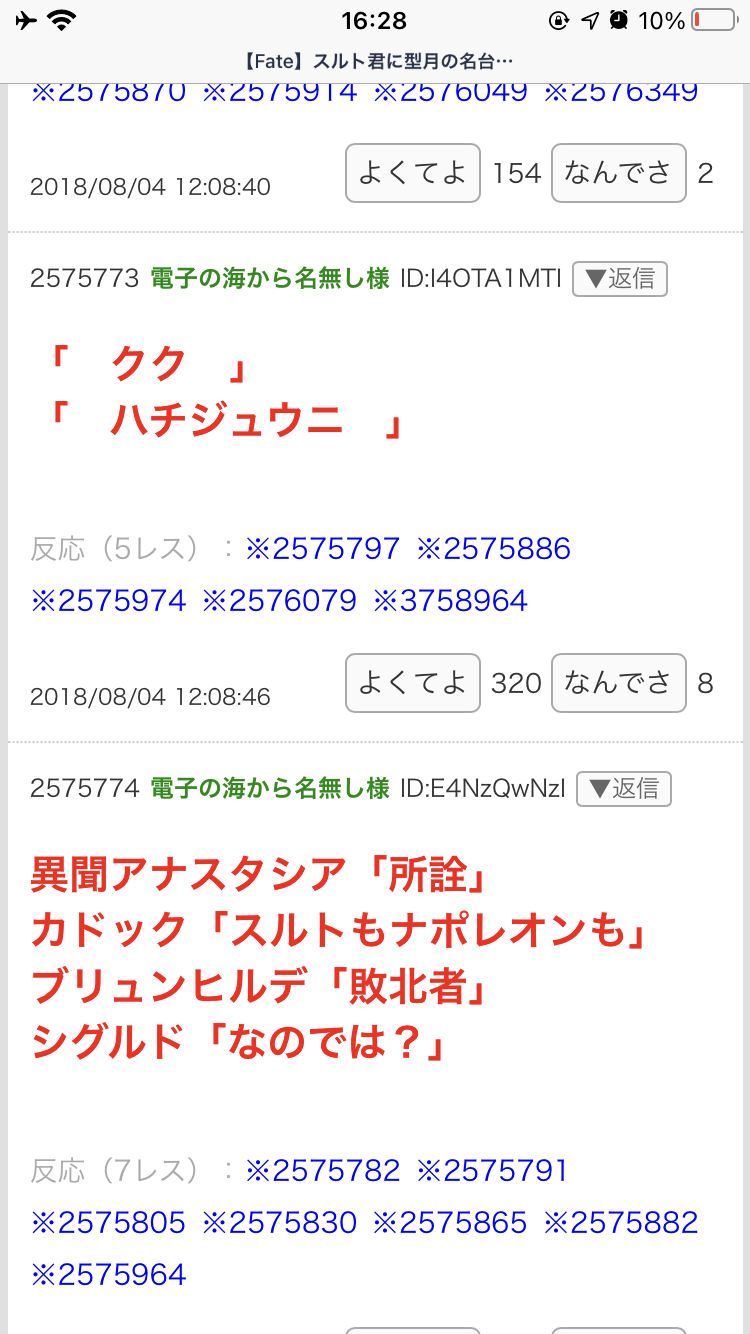Tap なんでさ button on post dated 12:08:40
This screenshot has height=1334, width=750.
tap(618, 173)
